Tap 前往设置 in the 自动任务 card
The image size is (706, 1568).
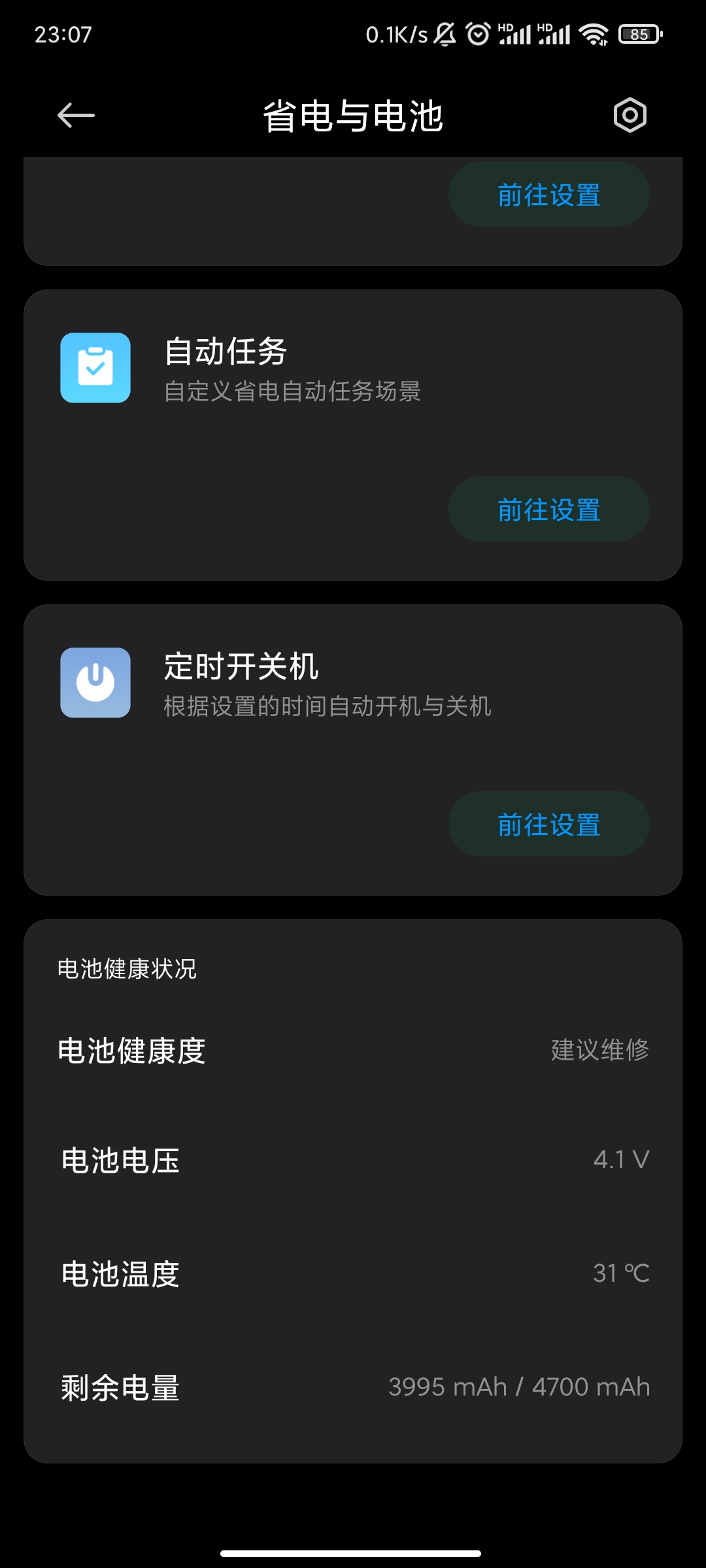pyautogui.click(x=548, y=509)
